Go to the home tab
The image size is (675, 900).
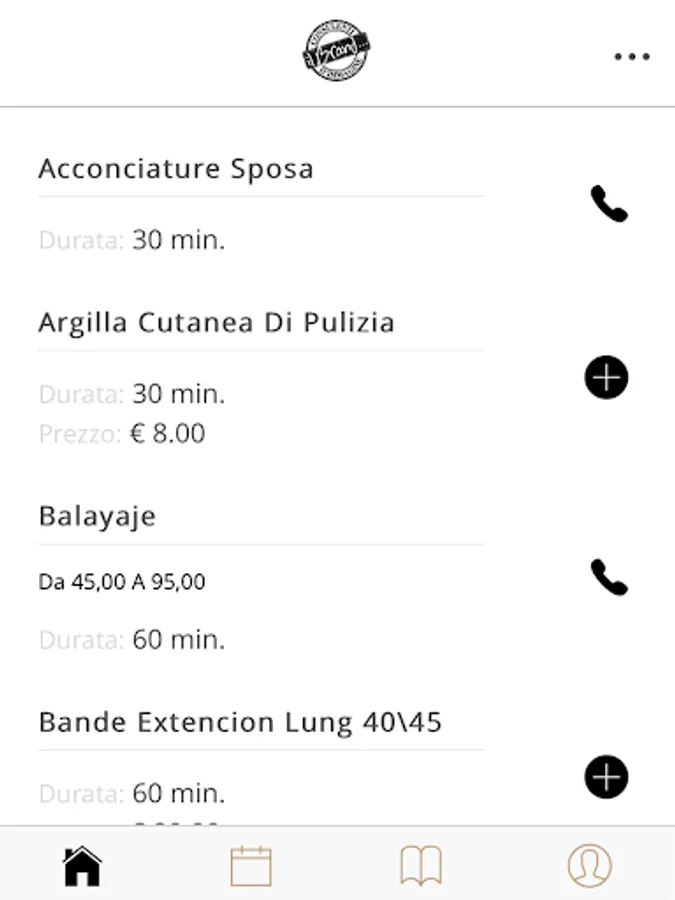(x=83, y=865)
